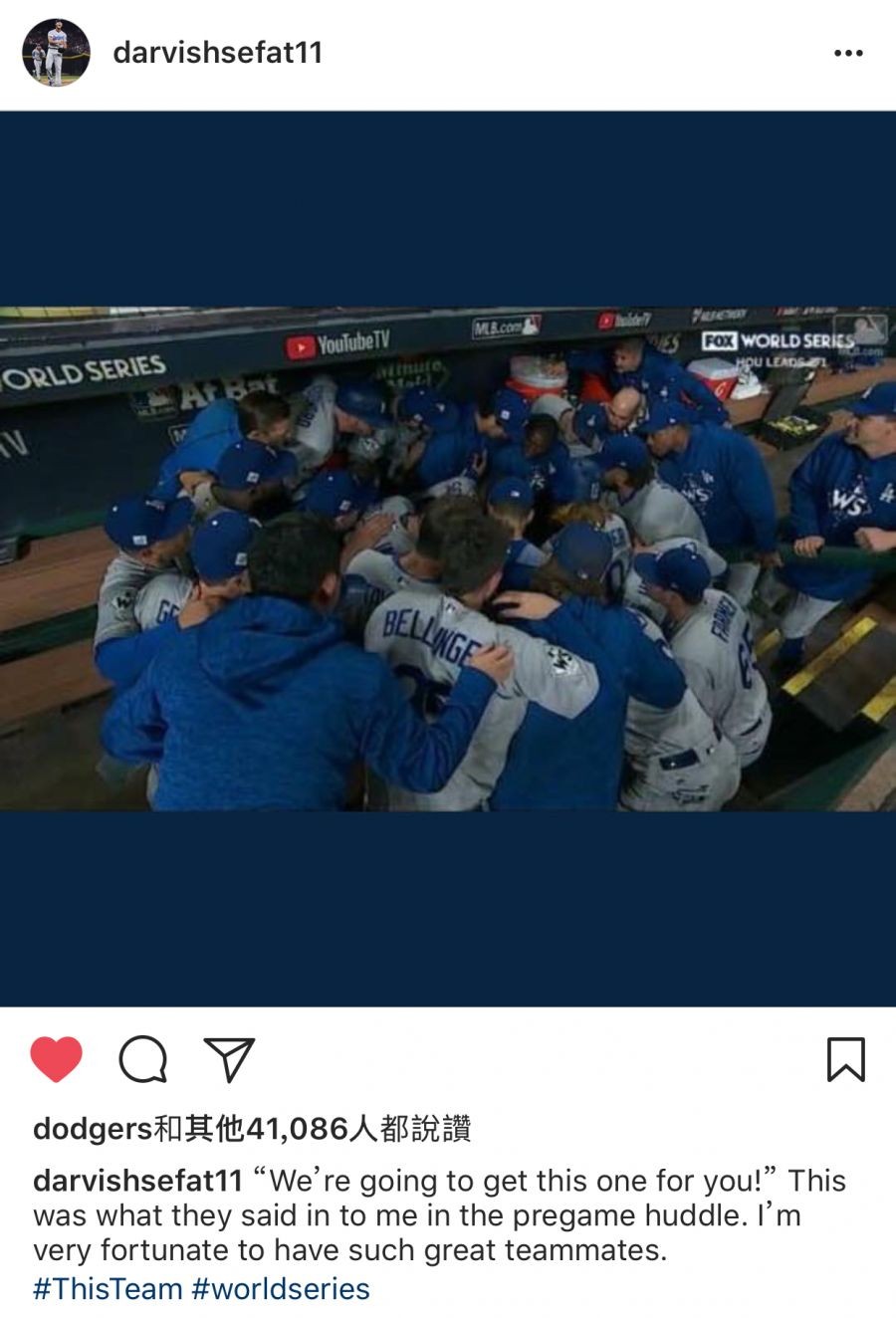Viewport: 896px width, 1318px height.
Task: Open the #worldseries hashtag
Action: (281, 1288)
